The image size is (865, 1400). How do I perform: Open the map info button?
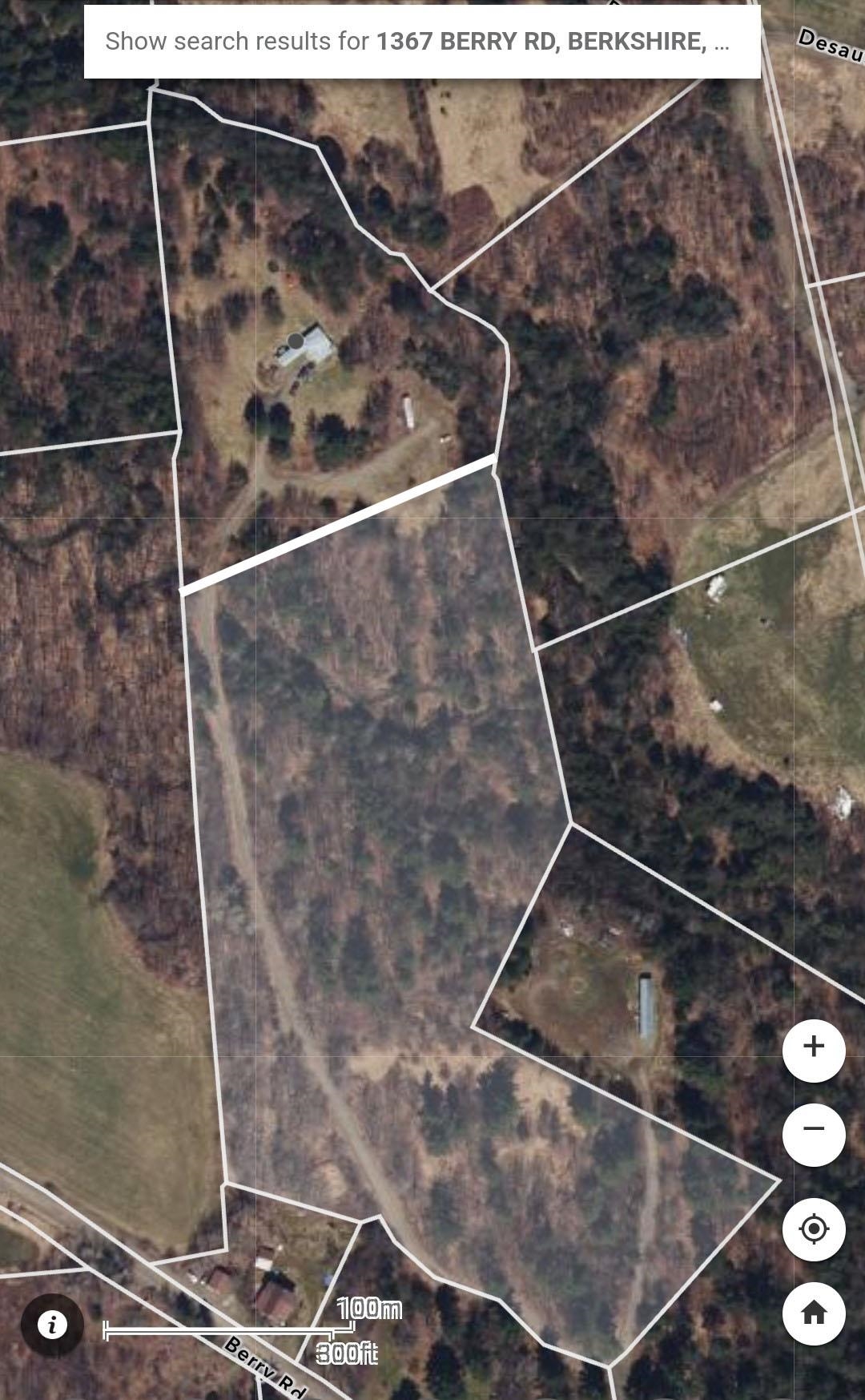[52, 1325]
